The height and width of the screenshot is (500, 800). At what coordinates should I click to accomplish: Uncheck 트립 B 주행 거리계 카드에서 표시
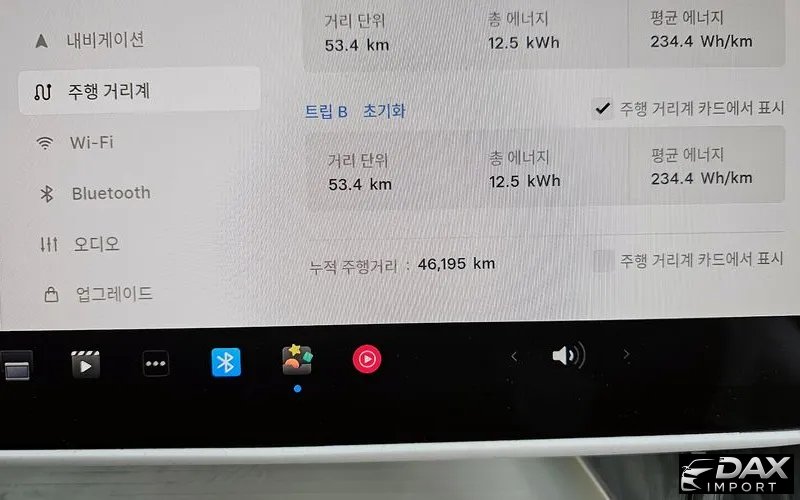(x=602, y=109)
